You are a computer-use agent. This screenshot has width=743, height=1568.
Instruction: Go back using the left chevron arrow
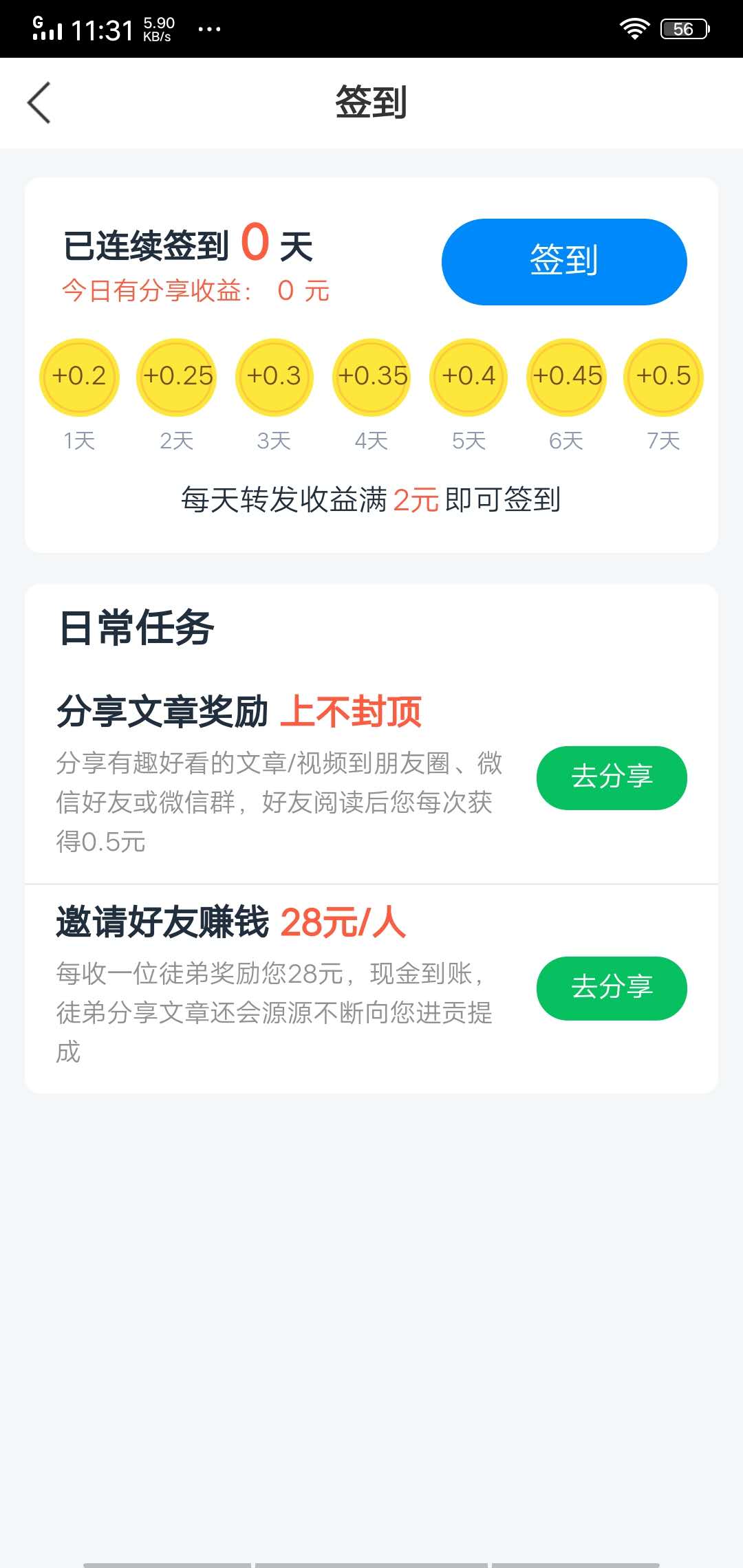pos(39,102)
